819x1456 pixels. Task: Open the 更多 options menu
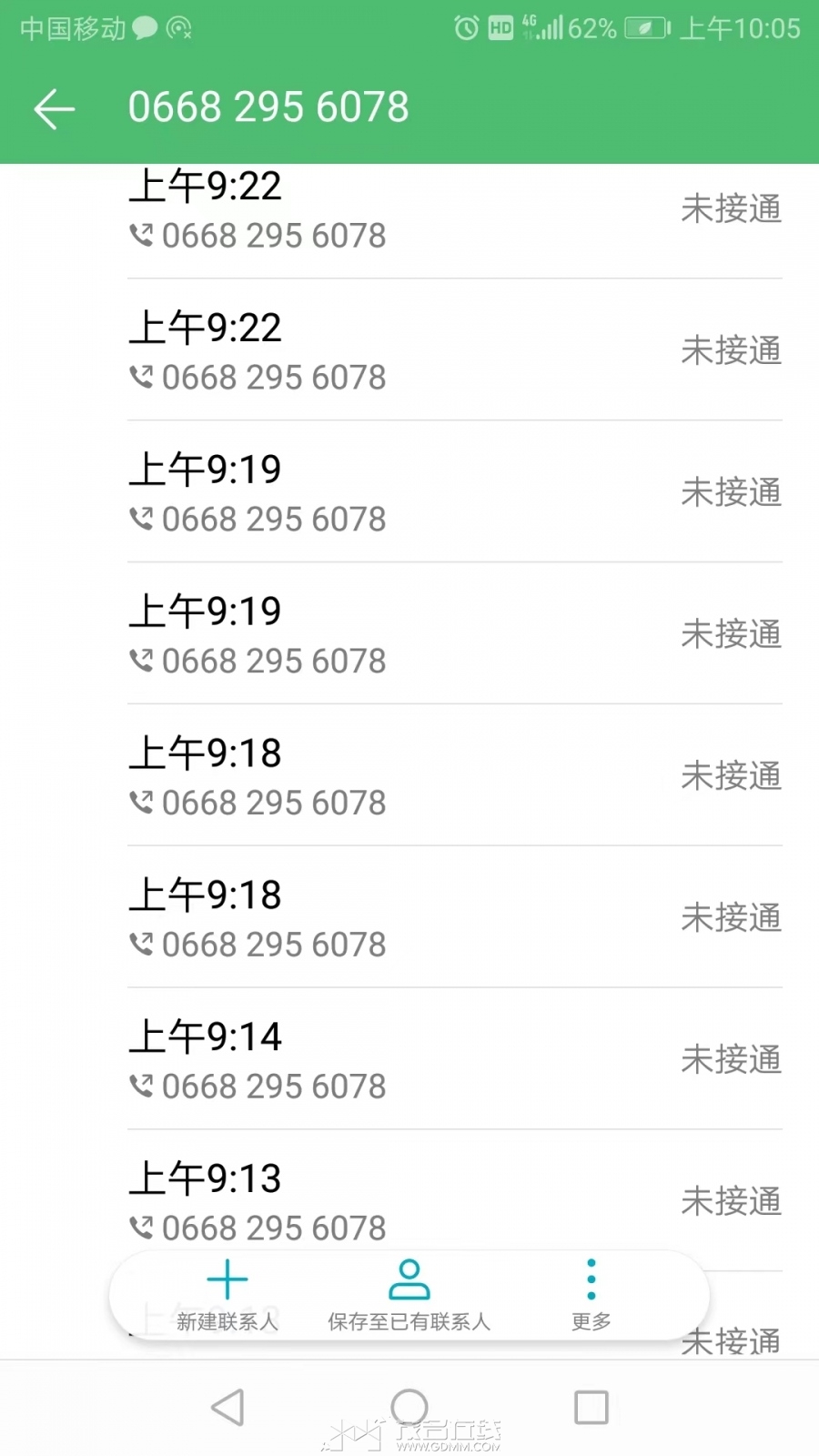pos(591,1296)
